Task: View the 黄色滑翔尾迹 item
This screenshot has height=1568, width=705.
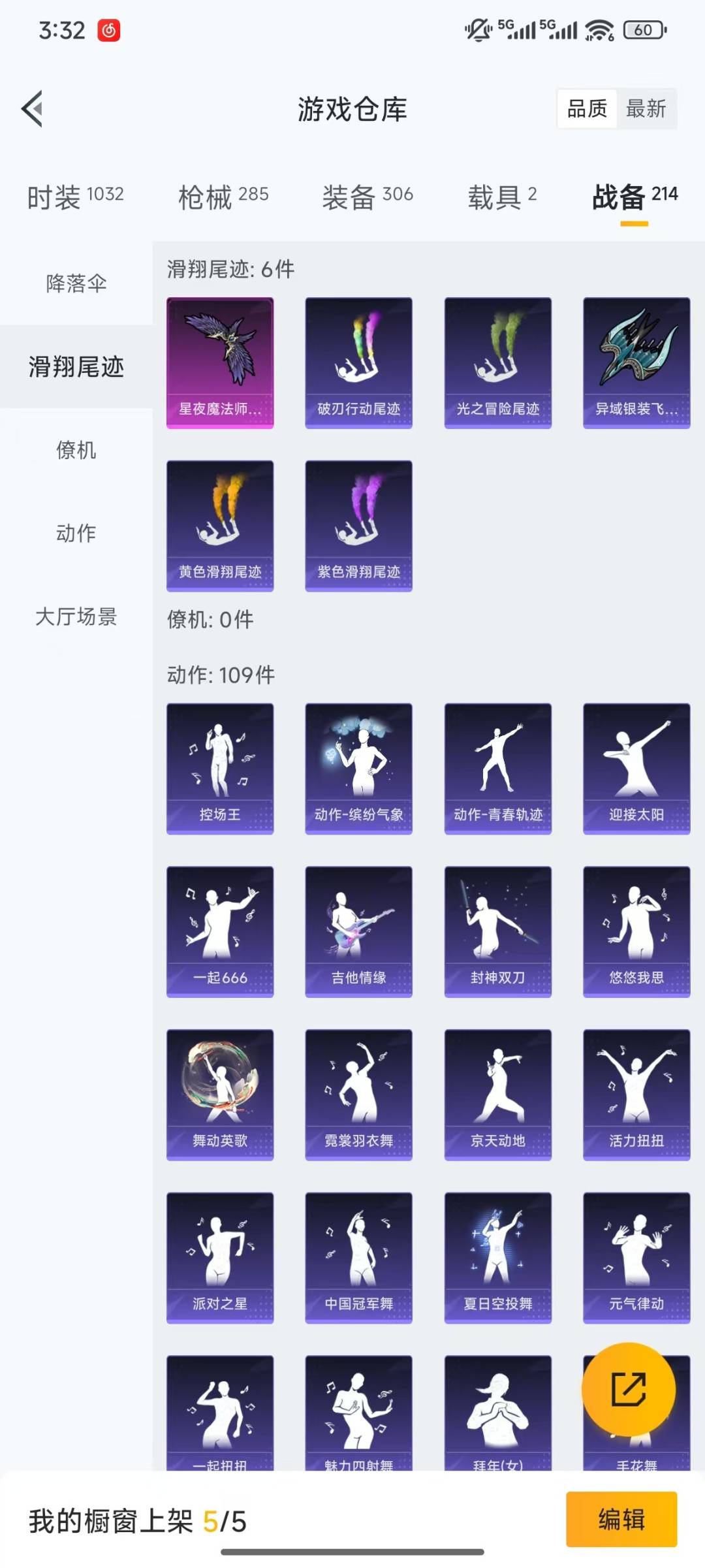Action: click(x=220, y=526)
